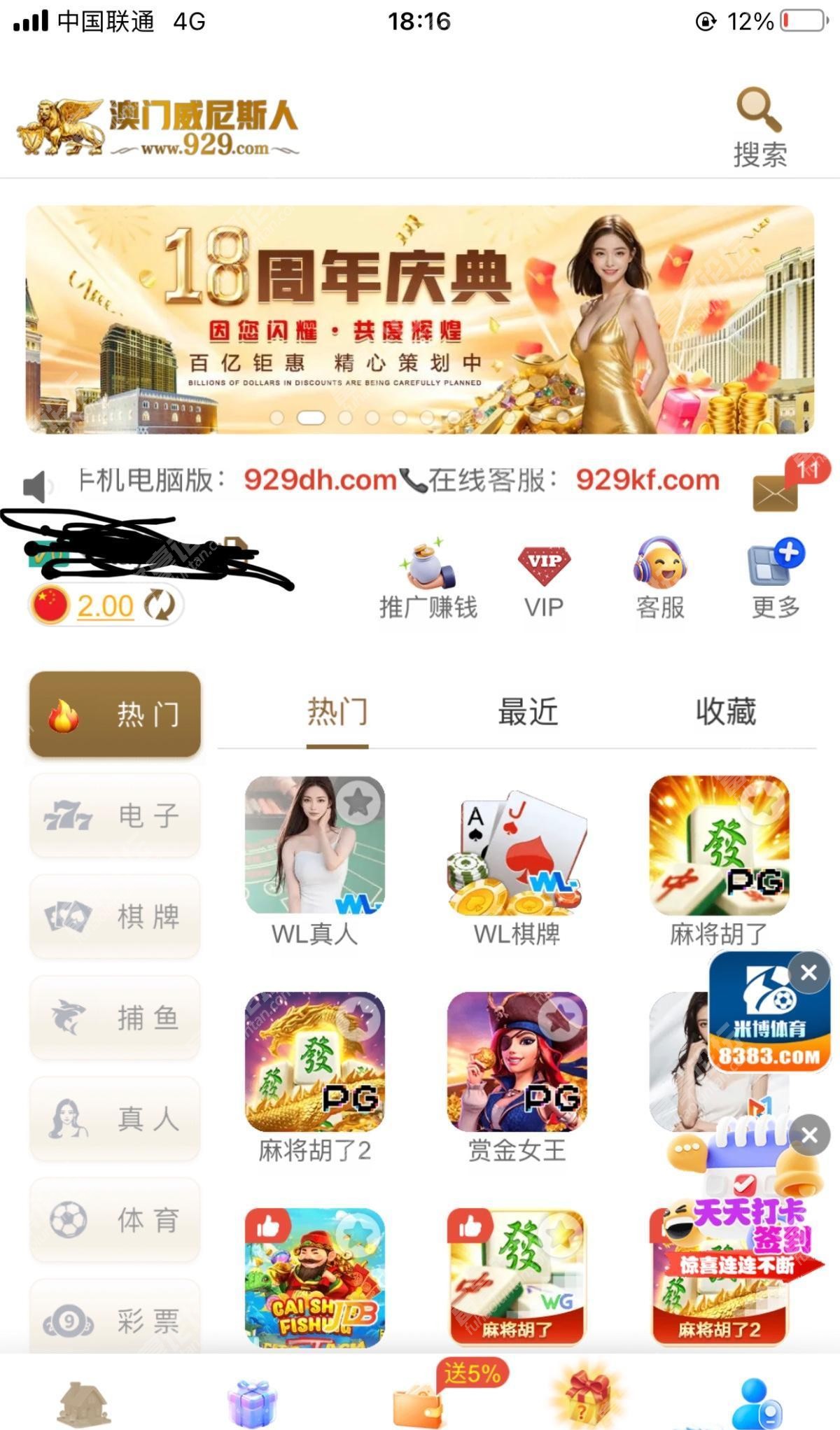
Task: Open the 更多 more menu
Action: click(776, 579)
